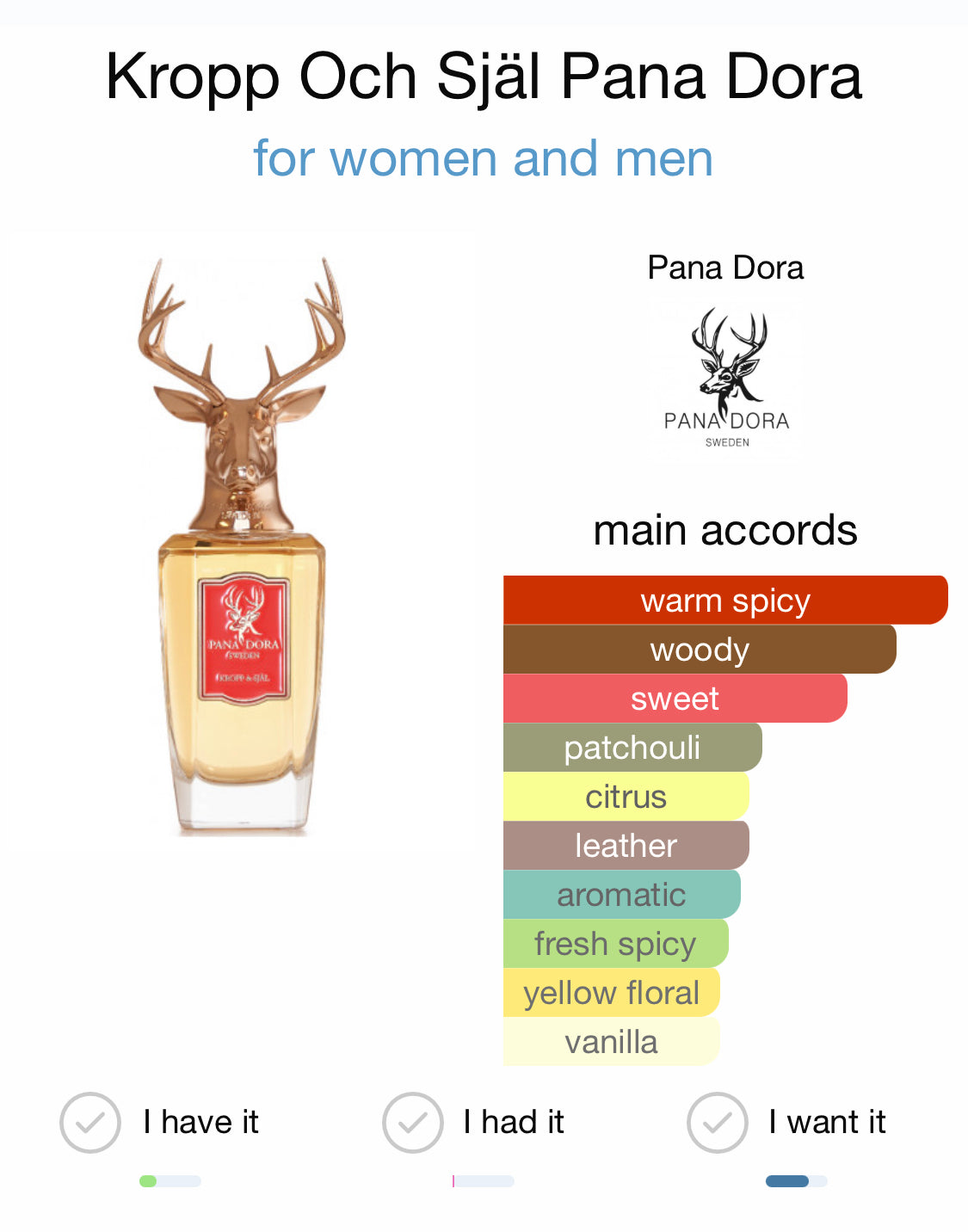Open the Pana Dora brand page
The height and width of the screenshot is (1232, 968).
(726, 379)
